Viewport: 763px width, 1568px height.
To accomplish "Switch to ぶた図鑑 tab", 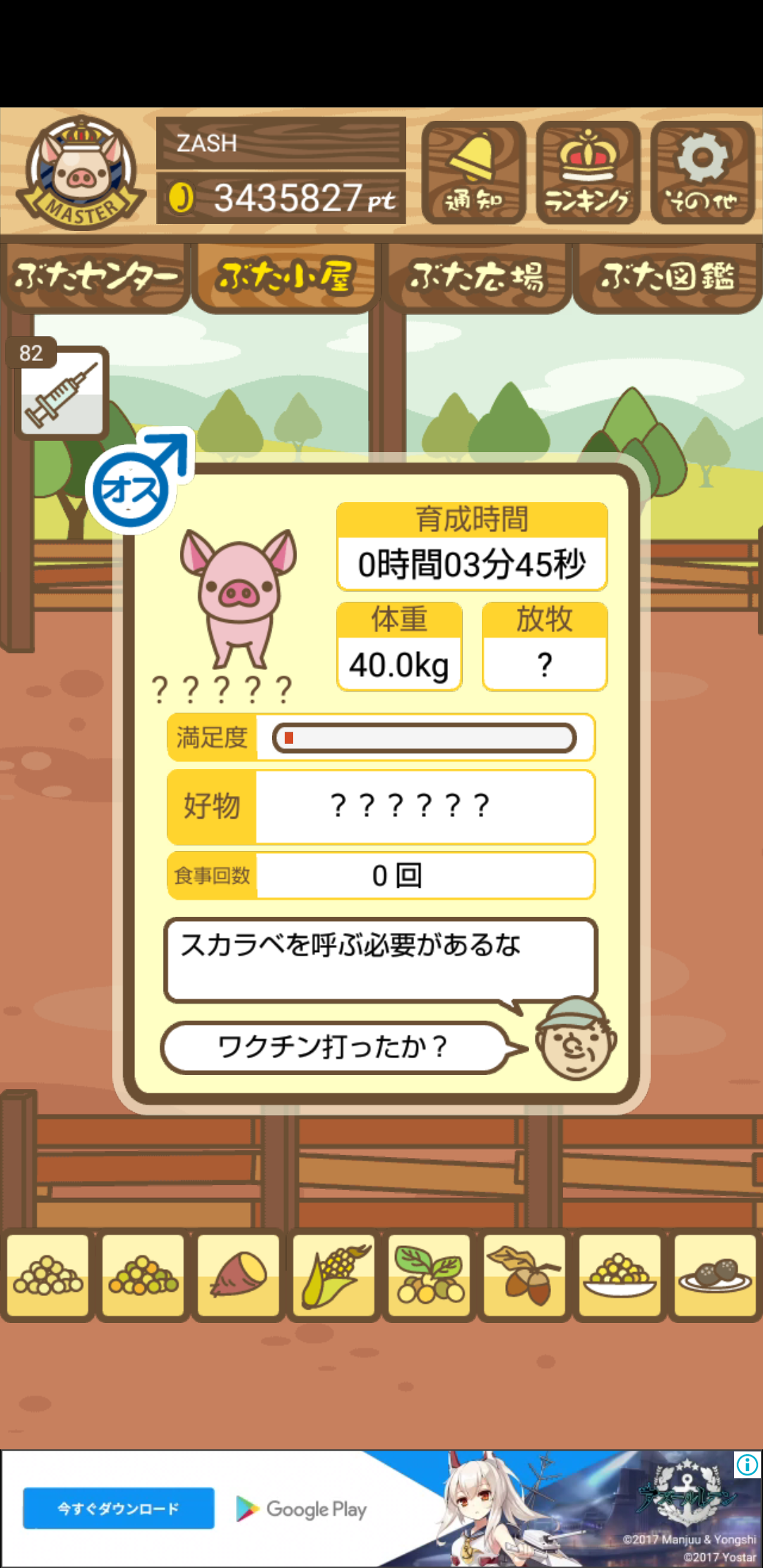I will pos(668,278).
